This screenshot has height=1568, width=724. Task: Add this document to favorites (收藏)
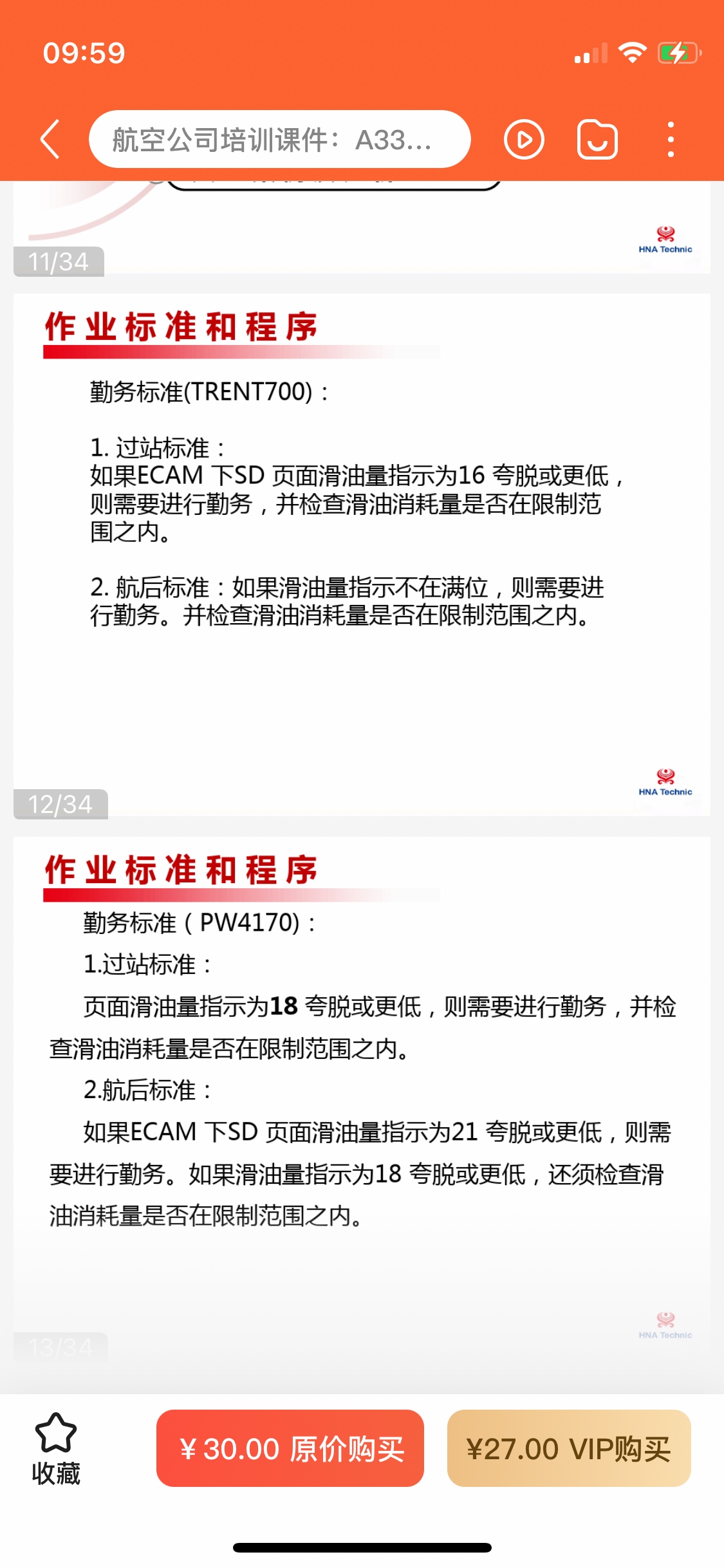pos(56,1450)
